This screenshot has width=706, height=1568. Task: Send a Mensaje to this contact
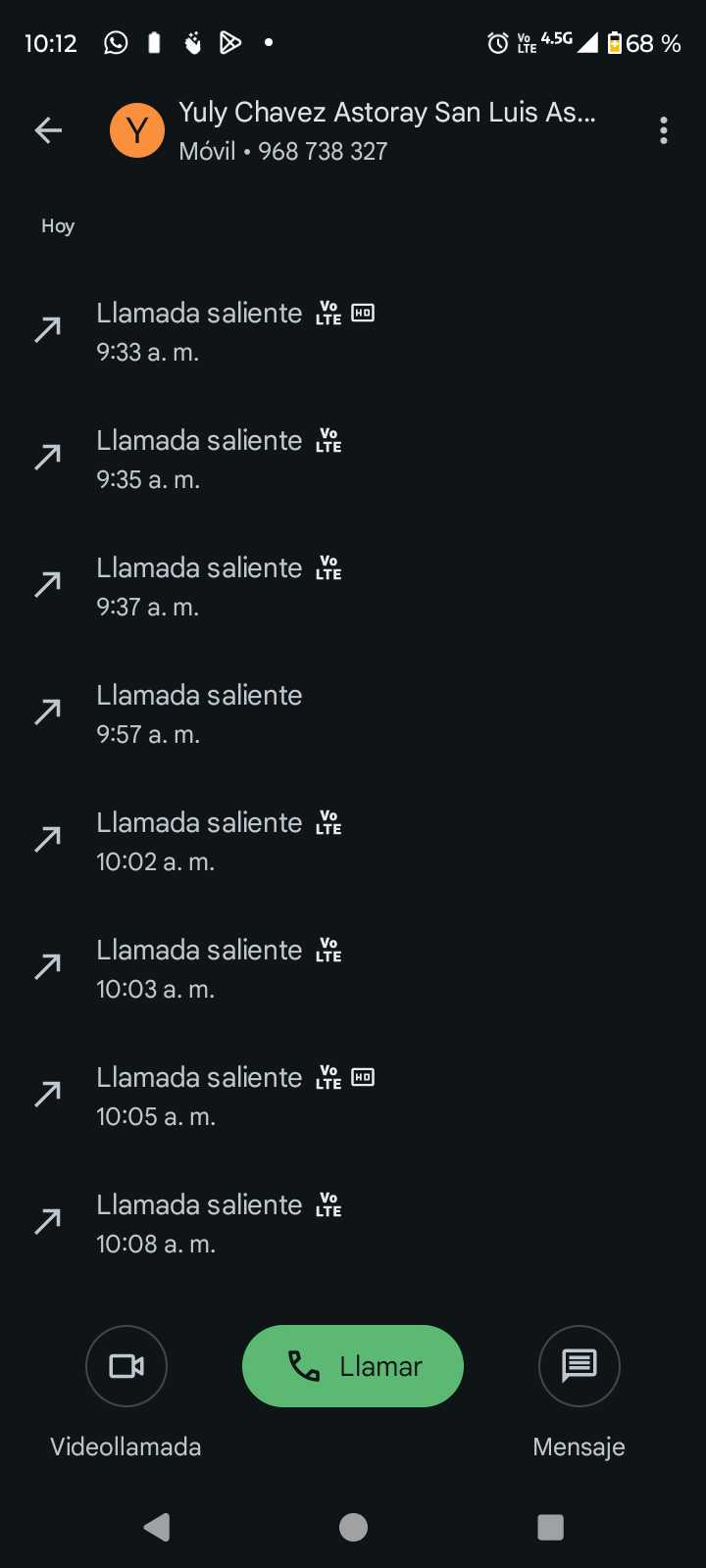pyautogui.click(x=579, y=1366)
